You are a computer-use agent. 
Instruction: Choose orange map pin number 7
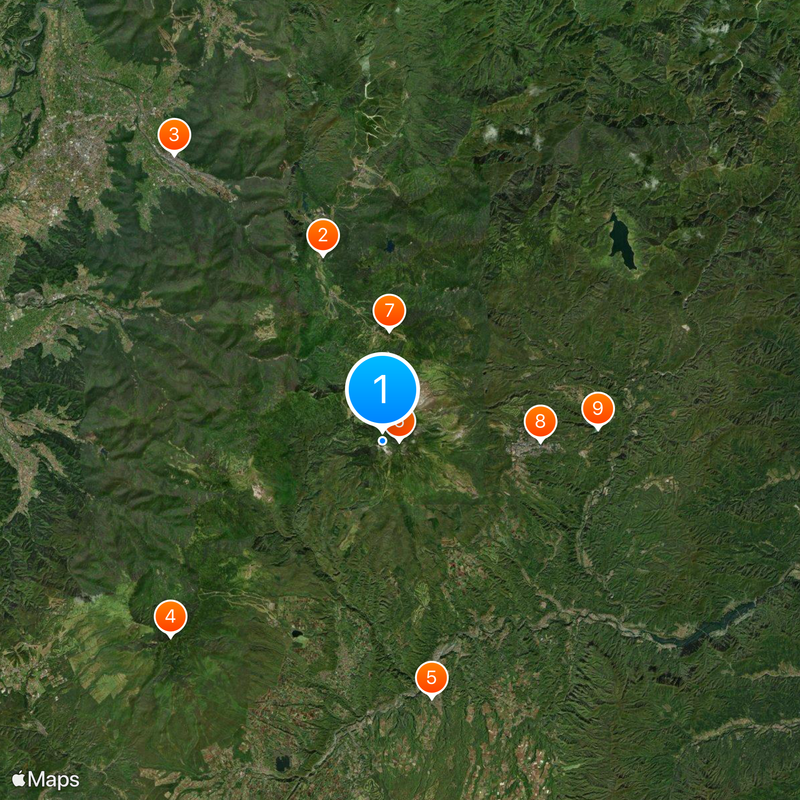coord(389,311)
